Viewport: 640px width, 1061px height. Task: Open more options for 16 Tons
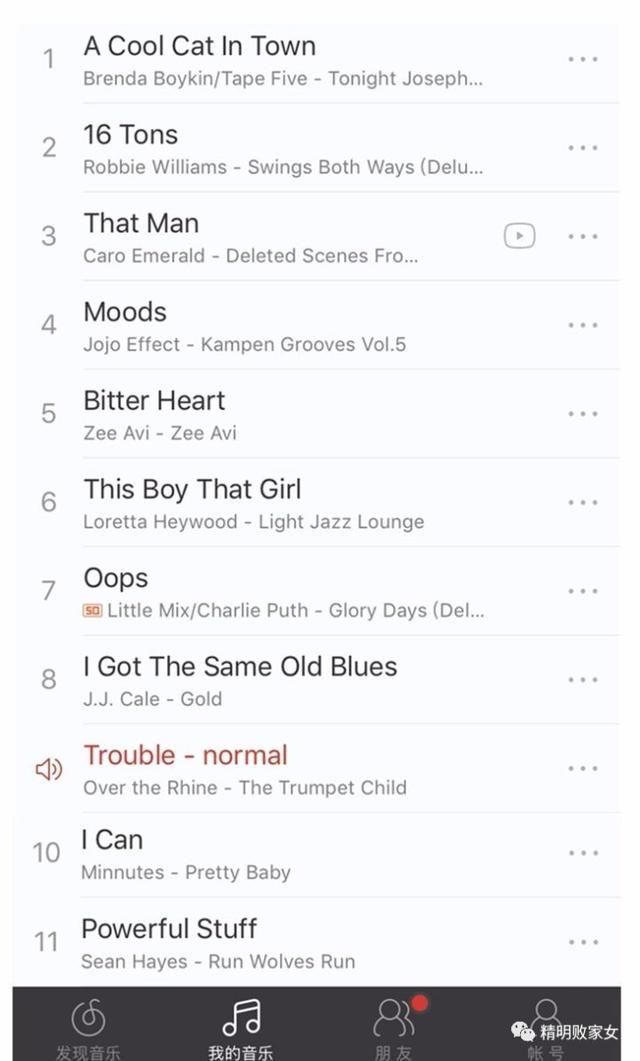coord(583,148)
